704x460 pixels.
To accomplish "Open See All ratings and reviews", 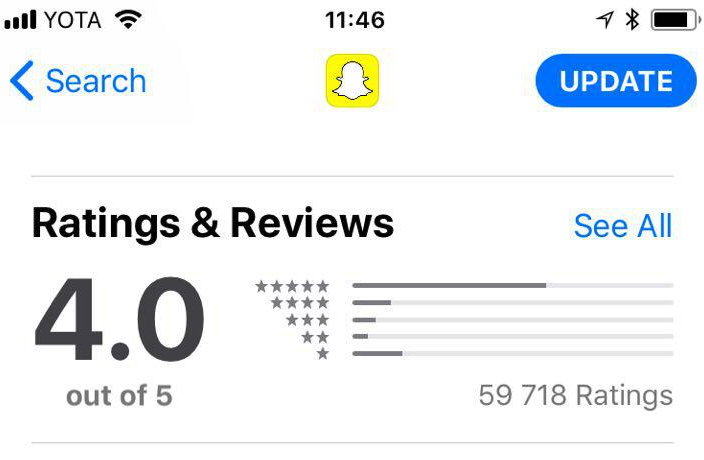I will point(622,226).
